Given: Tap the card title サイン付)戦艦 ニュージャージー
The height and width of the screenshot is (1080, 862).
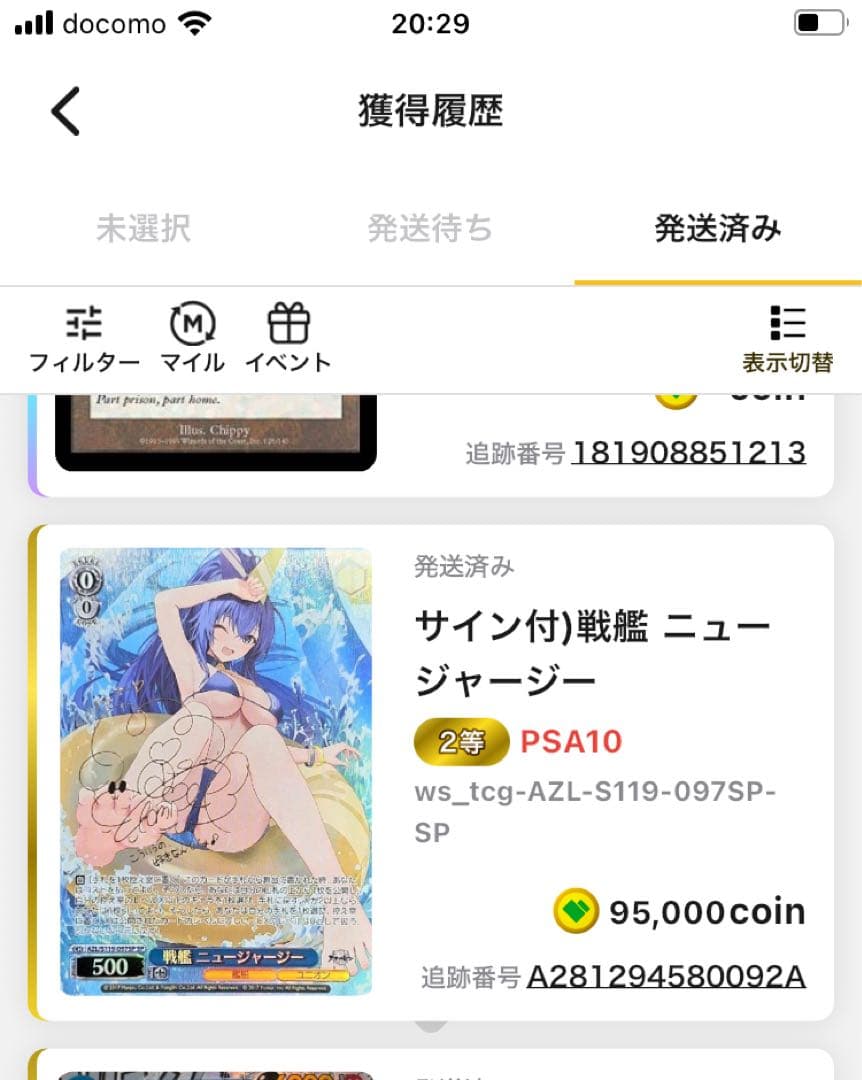Looking at the screenshot, I should [x=593, y=650].
